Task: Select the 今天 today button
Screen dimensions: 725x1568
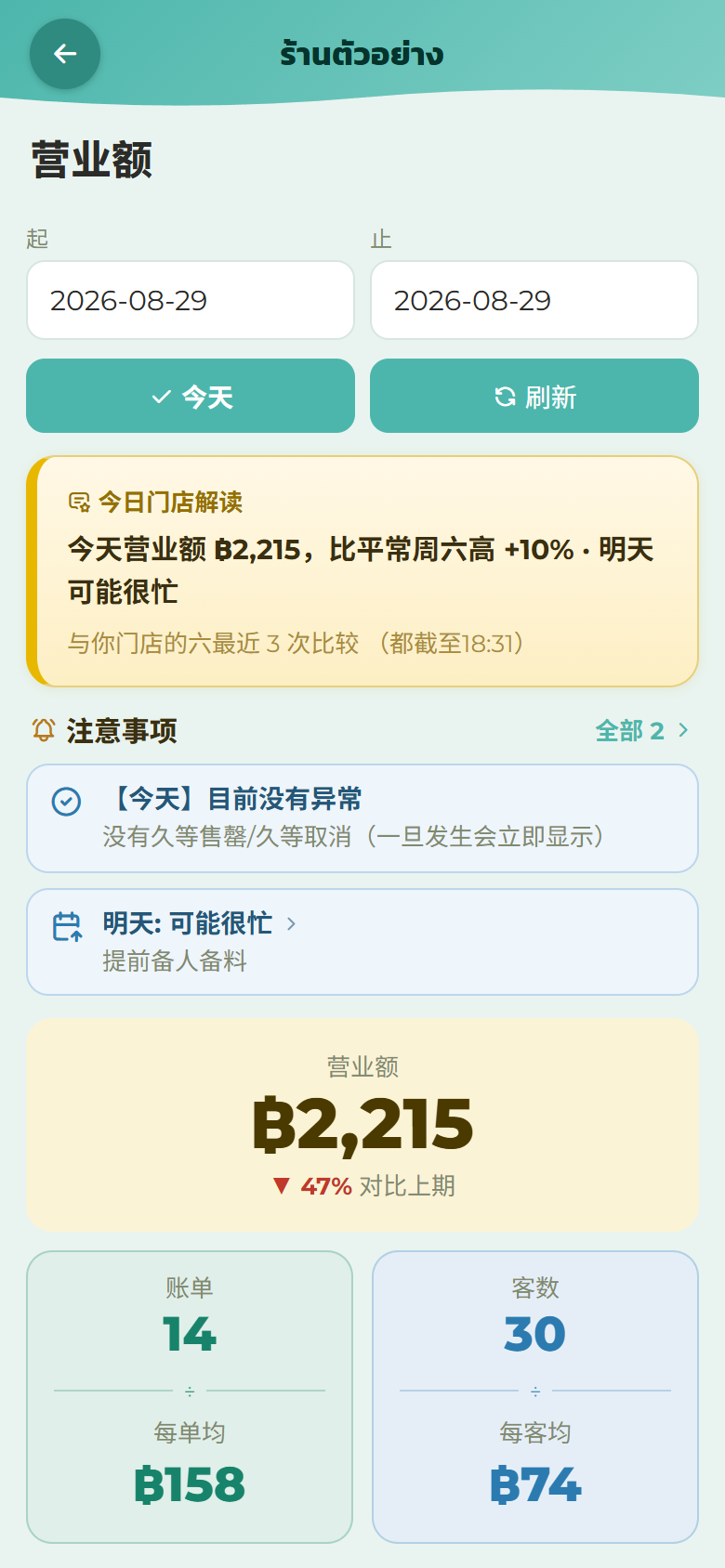Action: tap(191, 396)
